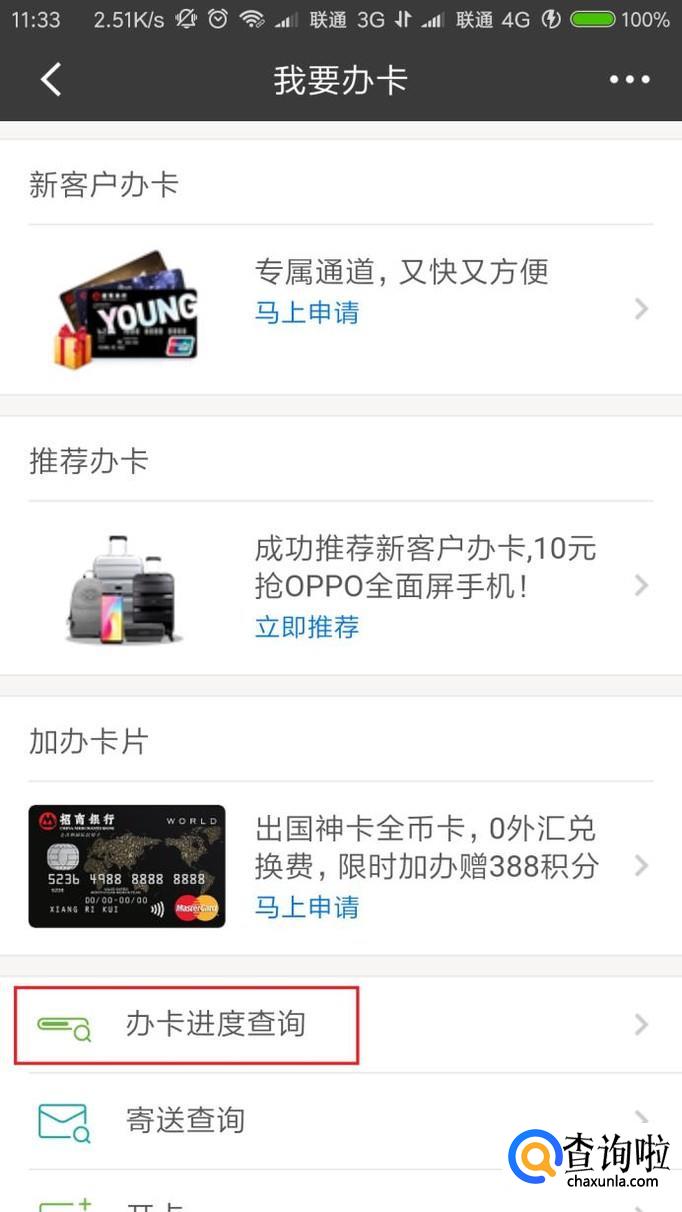
Task: Tap the 立即推荐 link
Action: (306, 627)
